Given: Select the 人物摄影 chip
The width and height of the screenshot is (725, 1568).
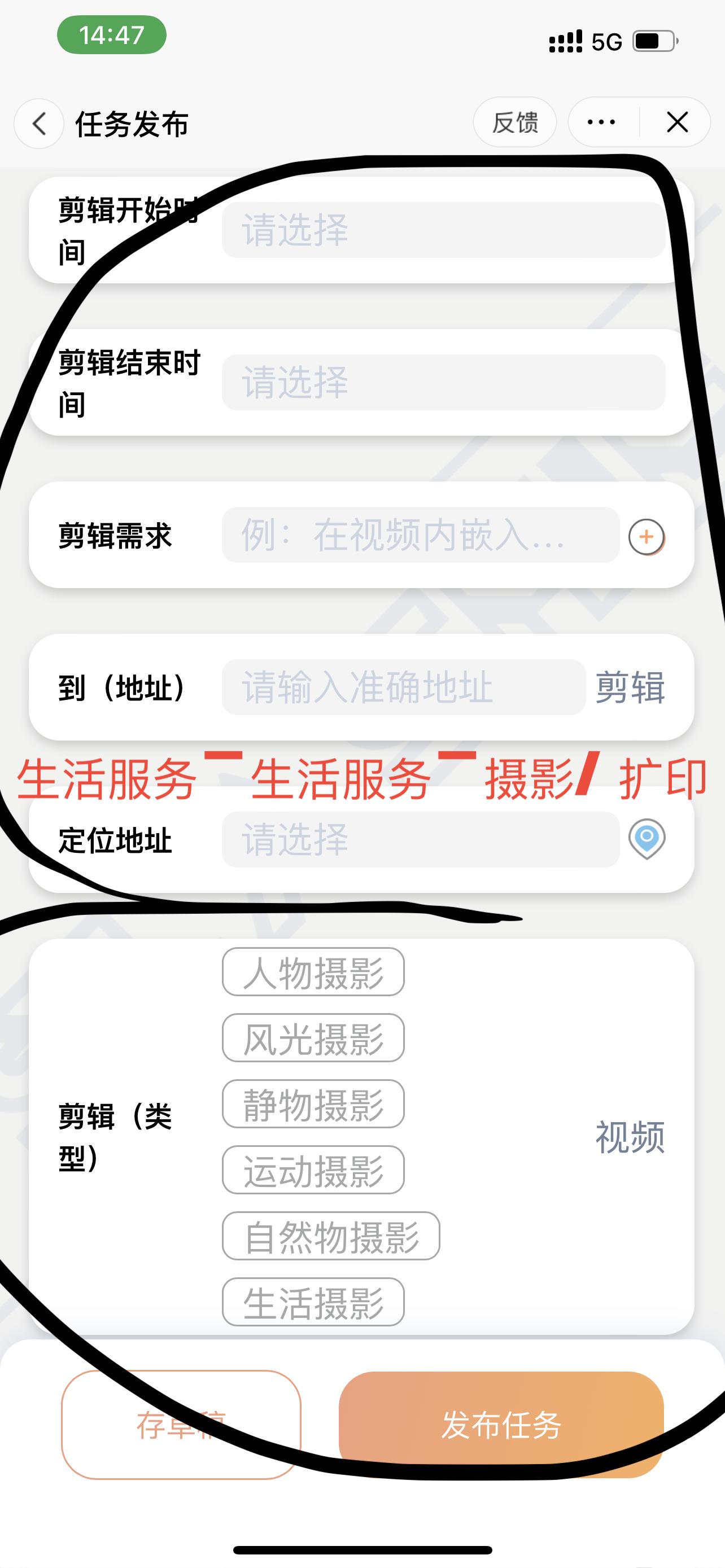Looking at the screenshot, I should (x=313, y=972).
